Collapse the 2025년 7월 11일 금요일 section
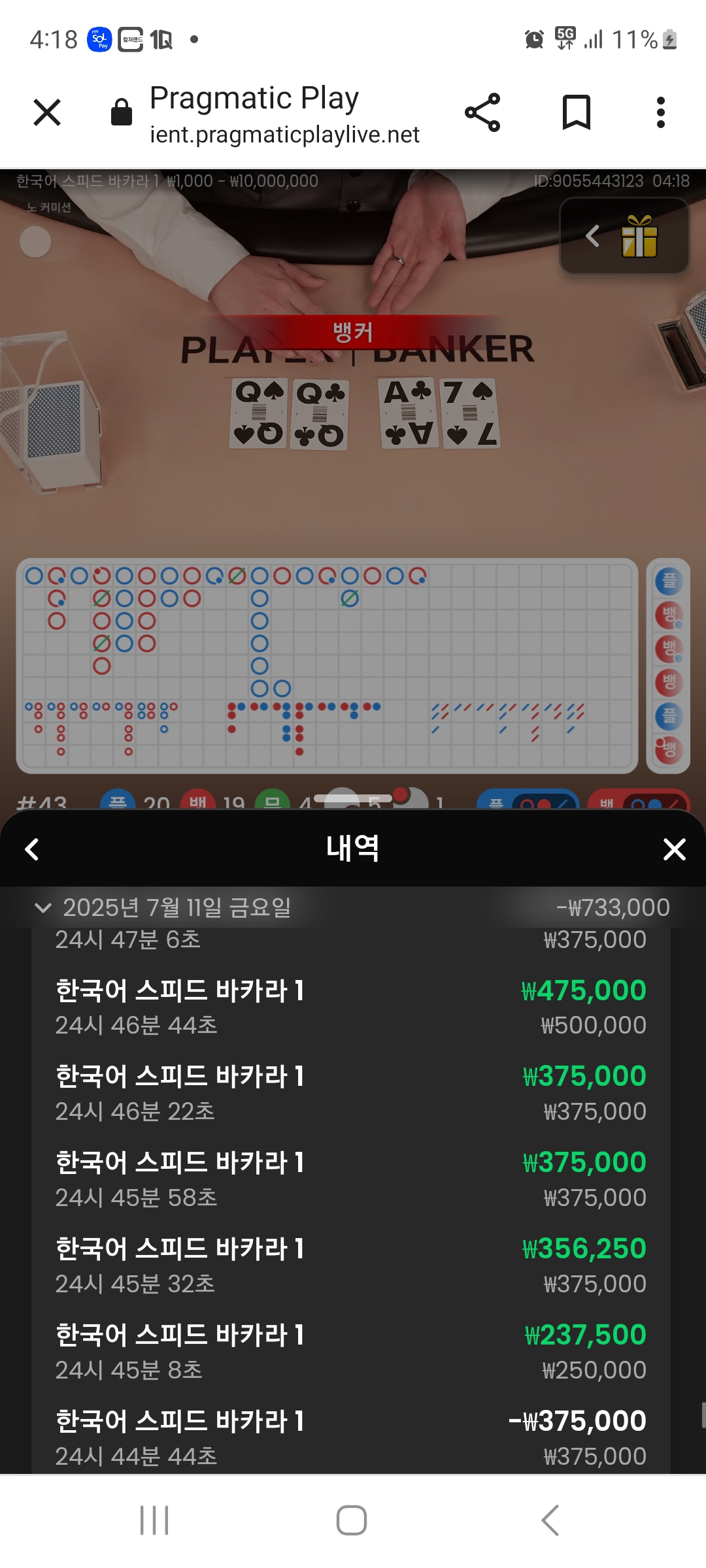706x1568 pixels. tap(43, 907)
